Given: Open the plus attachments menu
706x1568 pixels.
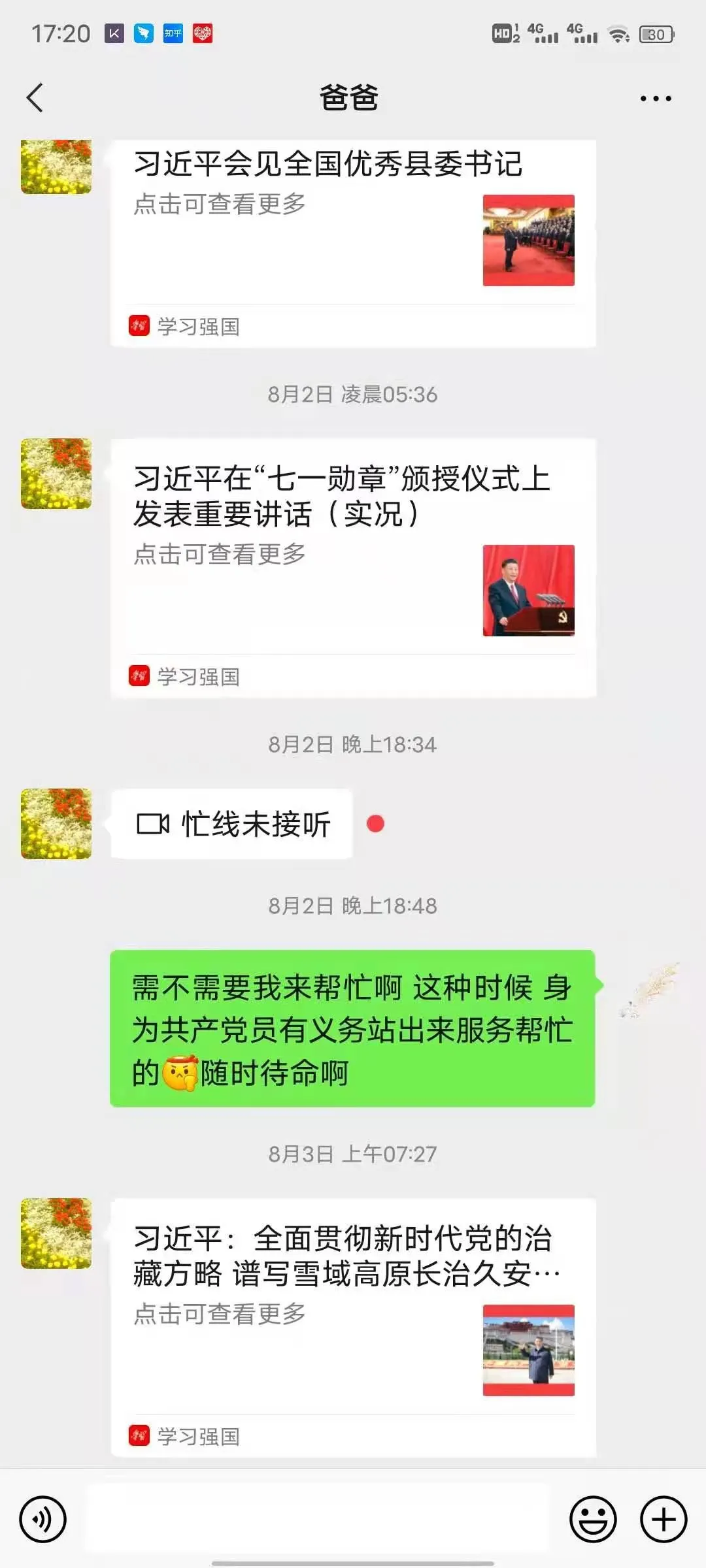Looking at the screenshot, I should pyautogui.click(x=663, y=1519).
